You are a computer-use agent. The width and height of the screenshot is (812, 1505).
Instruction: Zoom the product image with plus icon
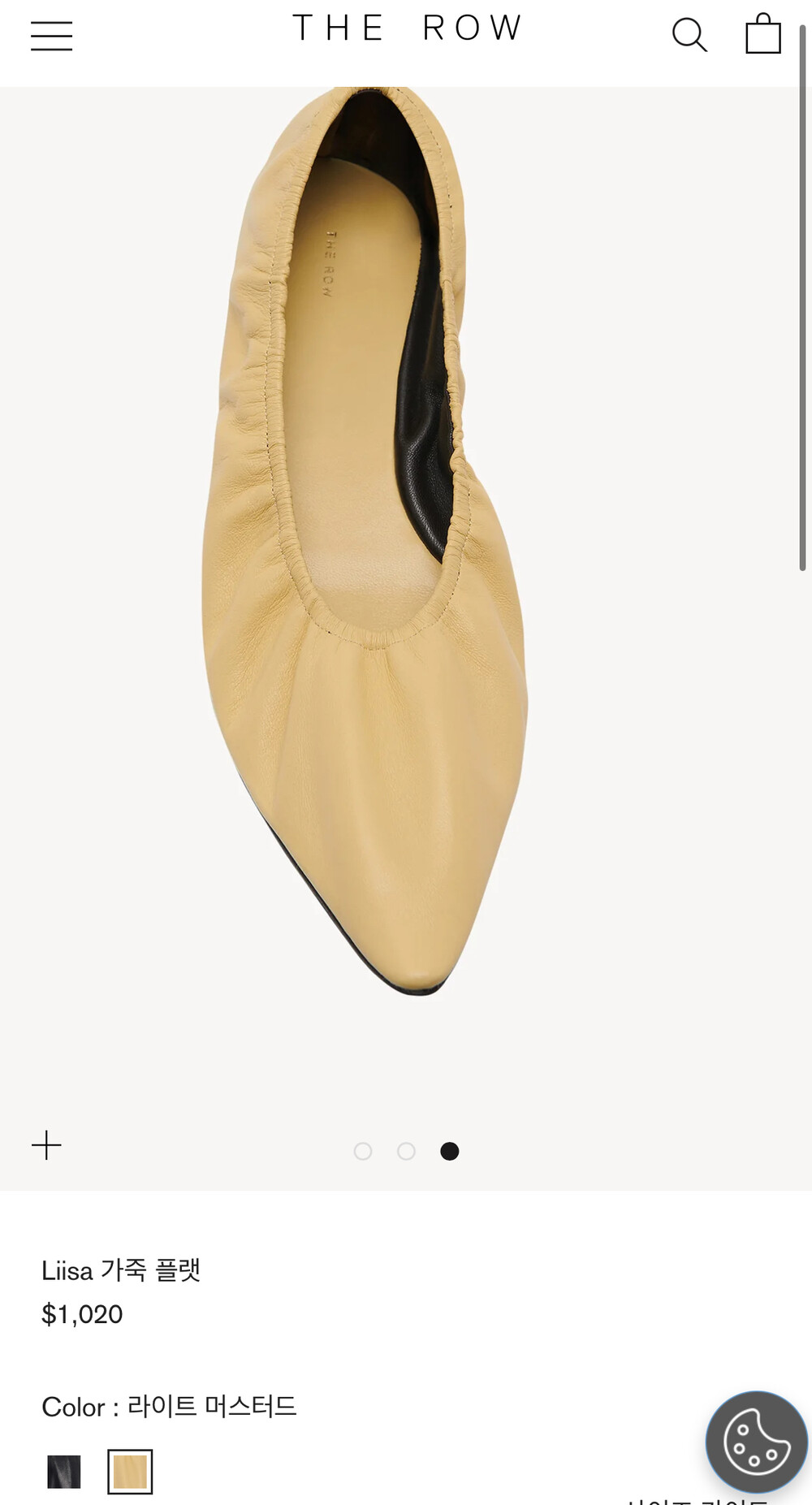pyautogui.click(x=46, y=1145)
